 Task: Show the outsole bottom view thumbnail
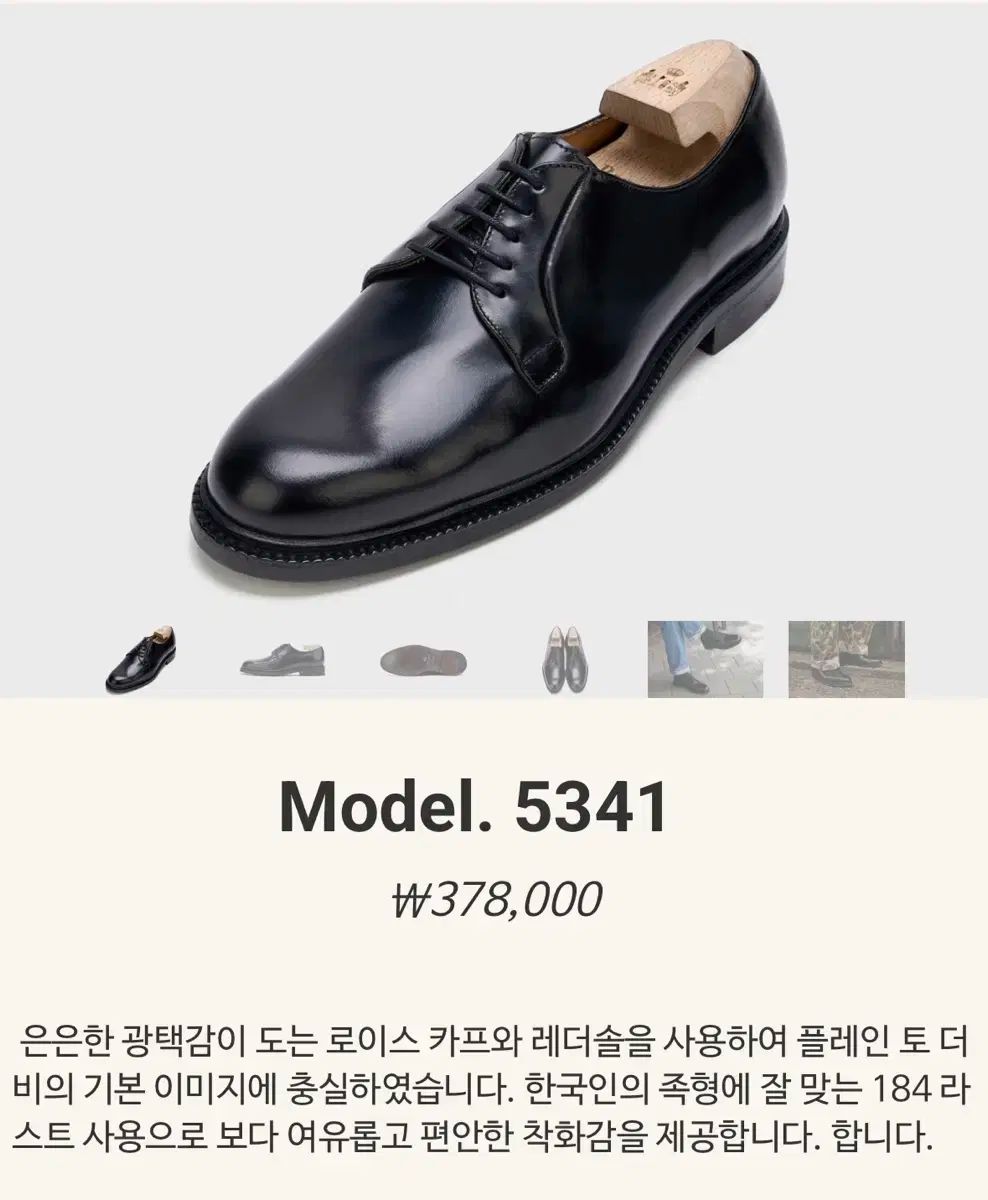(423, 661)
